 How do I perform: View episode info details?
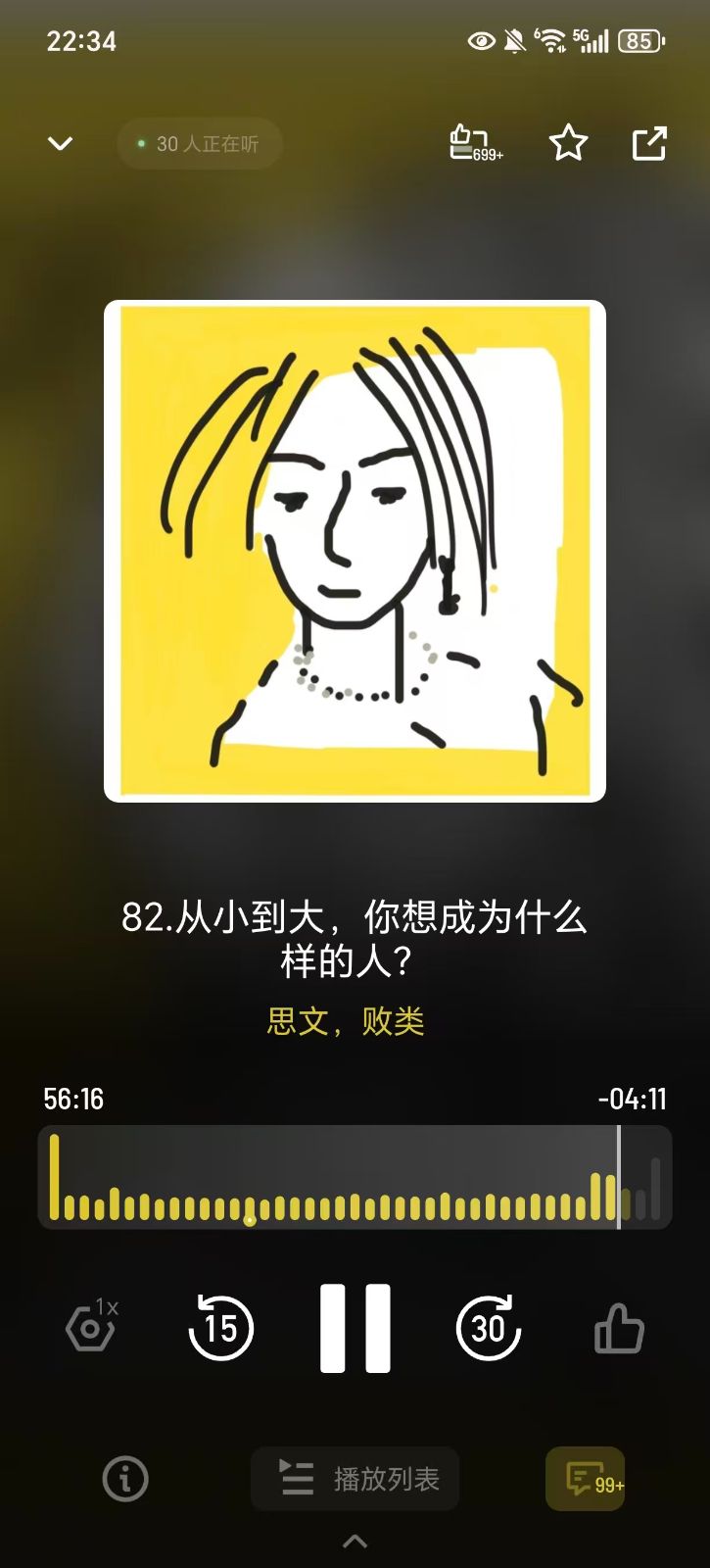pyautogui.click(x=125, y=1478)
